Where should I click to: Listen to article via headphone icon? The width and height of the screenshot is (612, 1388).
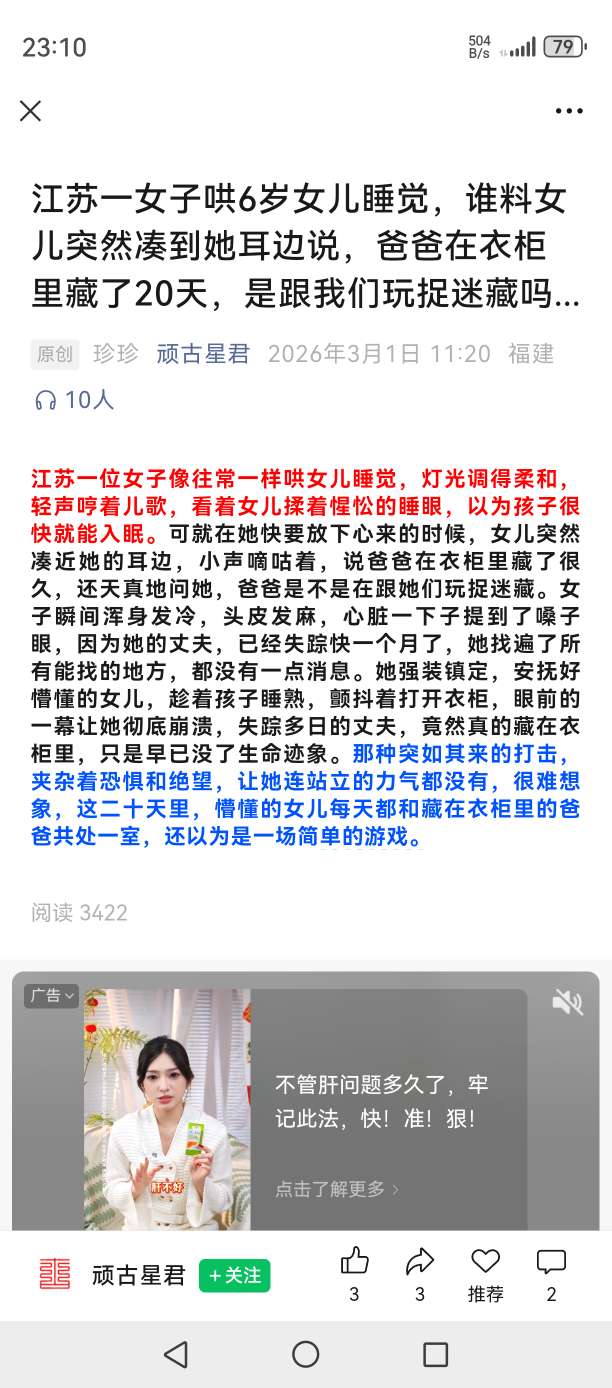pyautogui.click(x=46, y=400)
